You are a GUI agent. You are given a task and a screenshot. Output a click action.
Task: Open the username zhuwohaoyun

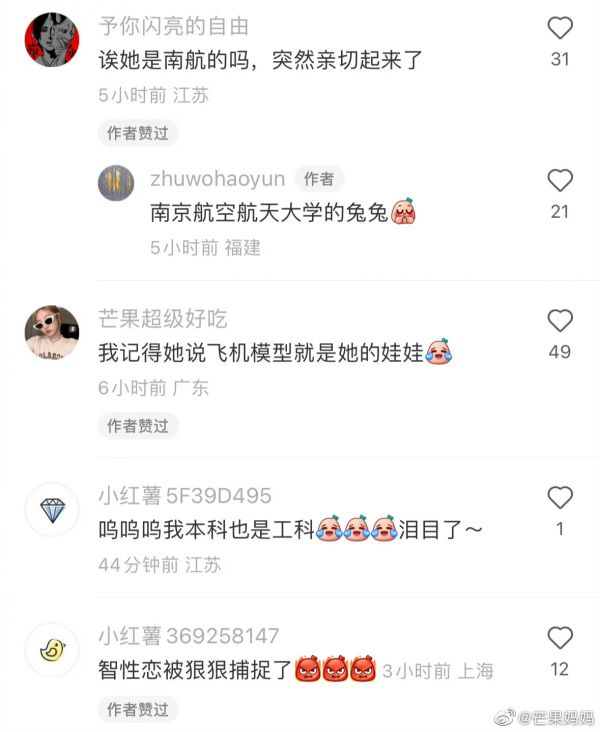click(217, 179)
